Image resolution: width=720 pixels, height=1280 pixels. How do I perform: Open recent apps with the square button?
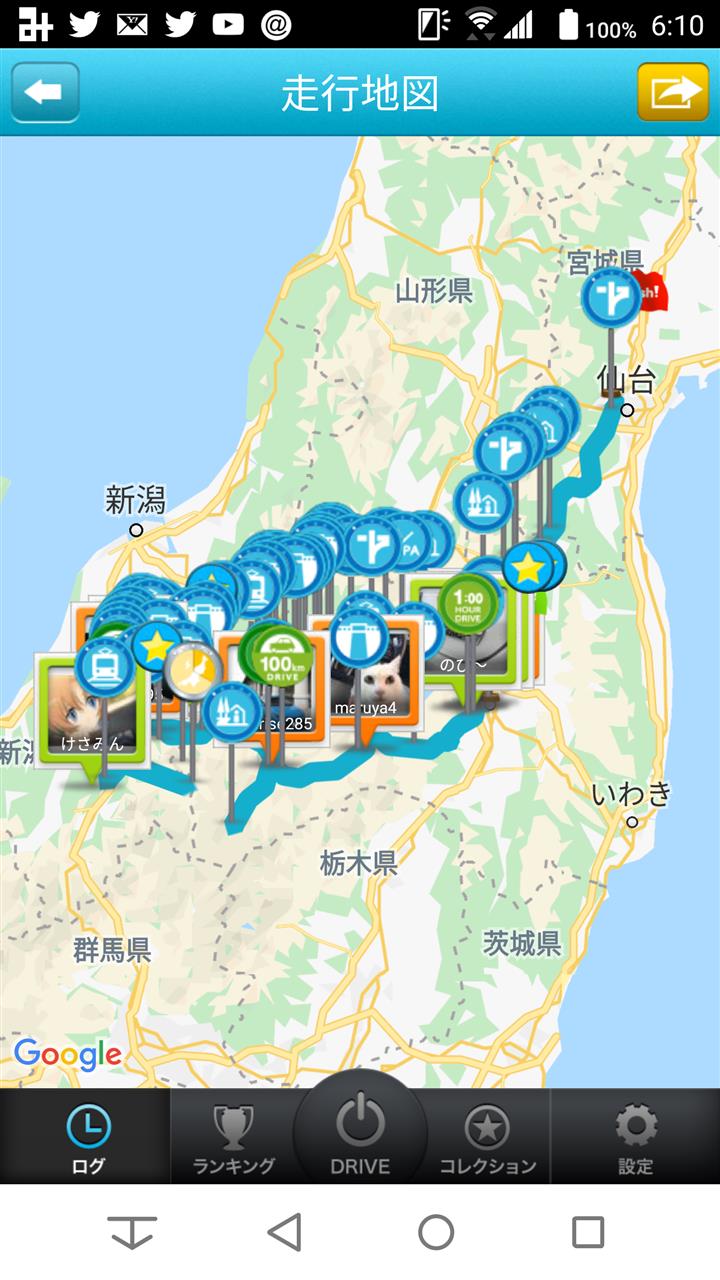pyautogui.click(x=588, y=1232)
